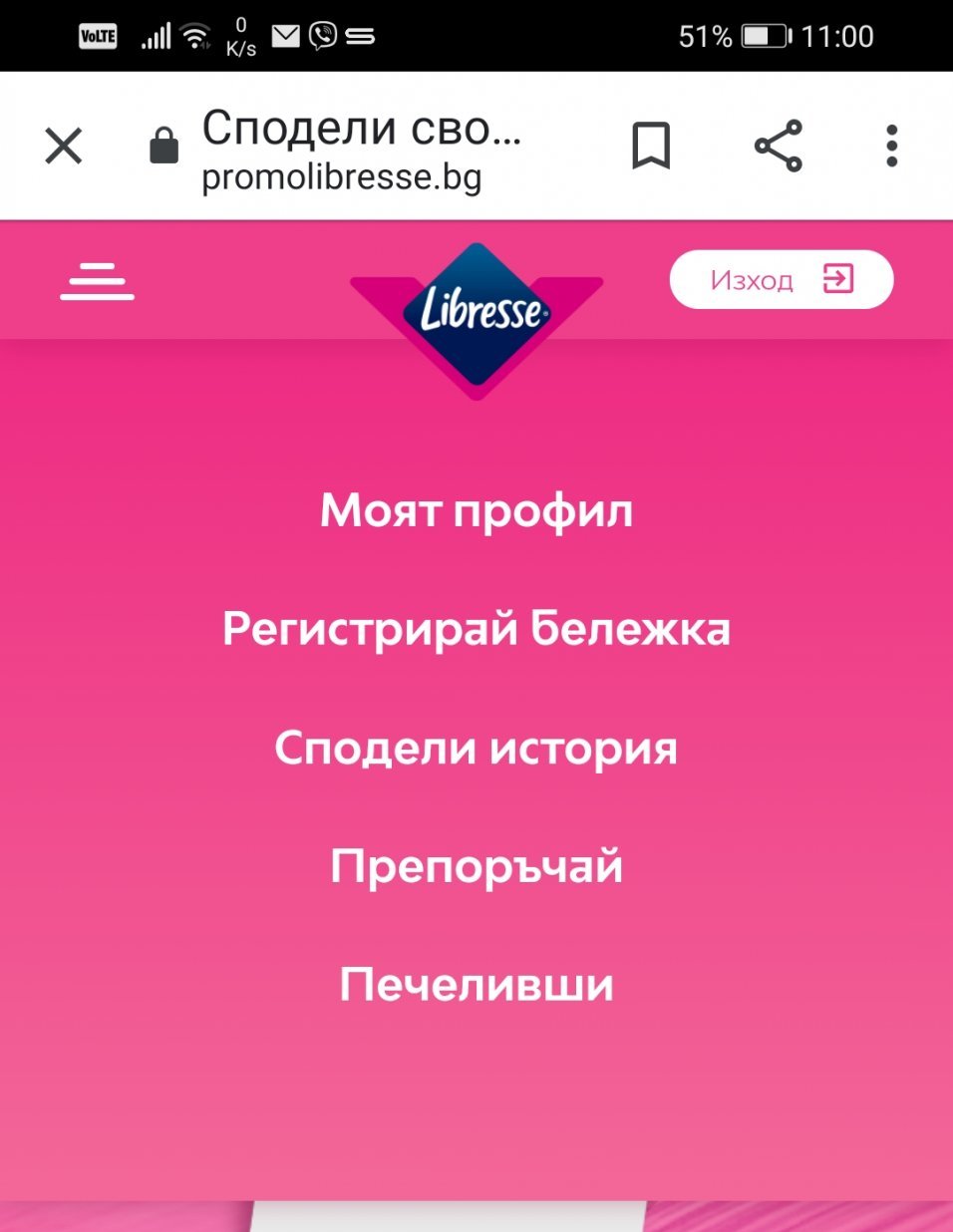Screen dimensions: 953x1232
Task: Bookmark this promolibresse.bg page
Action: [651, 147]
